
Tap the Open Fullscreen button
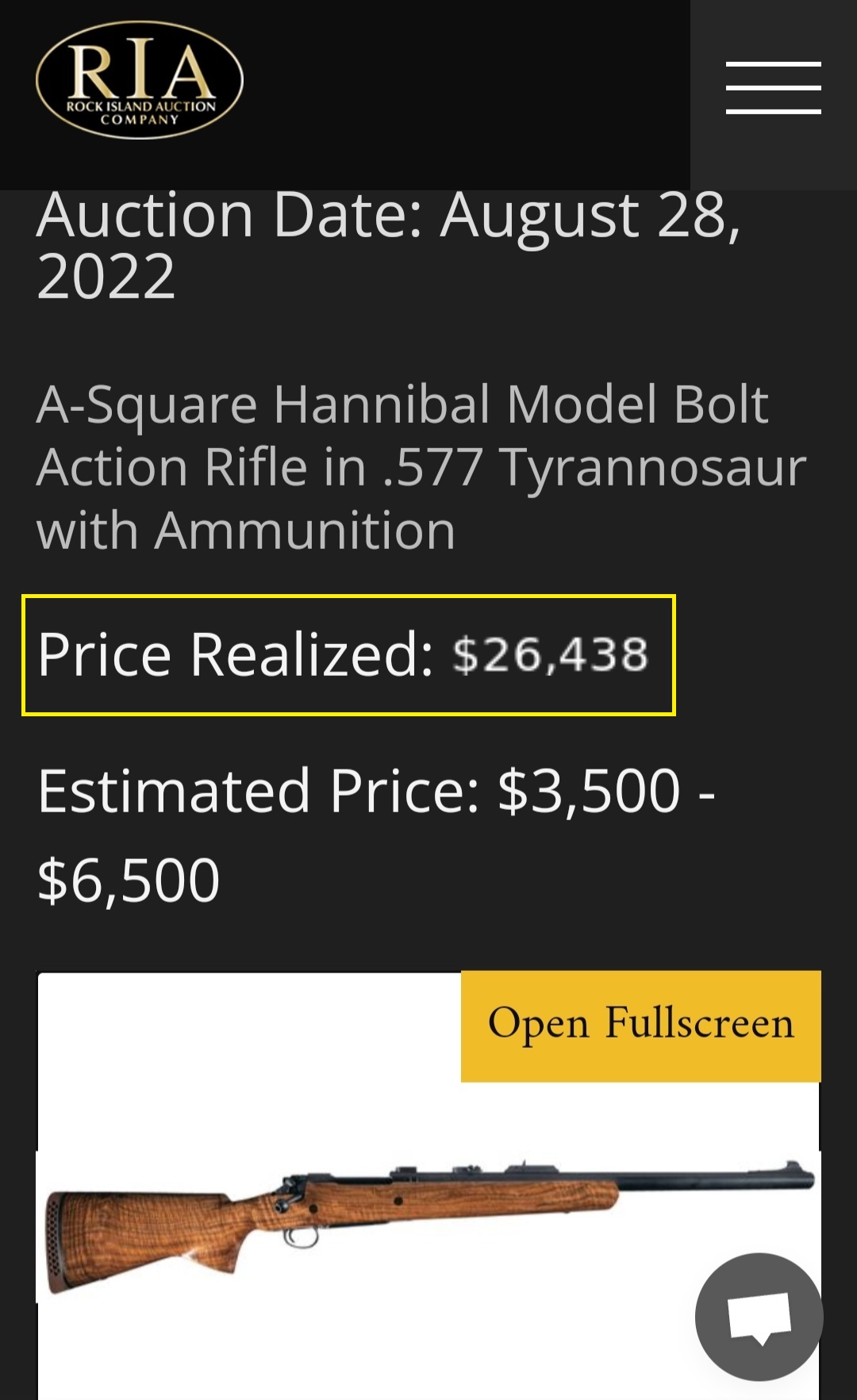pyautogui.click(x=640, y=1025)
